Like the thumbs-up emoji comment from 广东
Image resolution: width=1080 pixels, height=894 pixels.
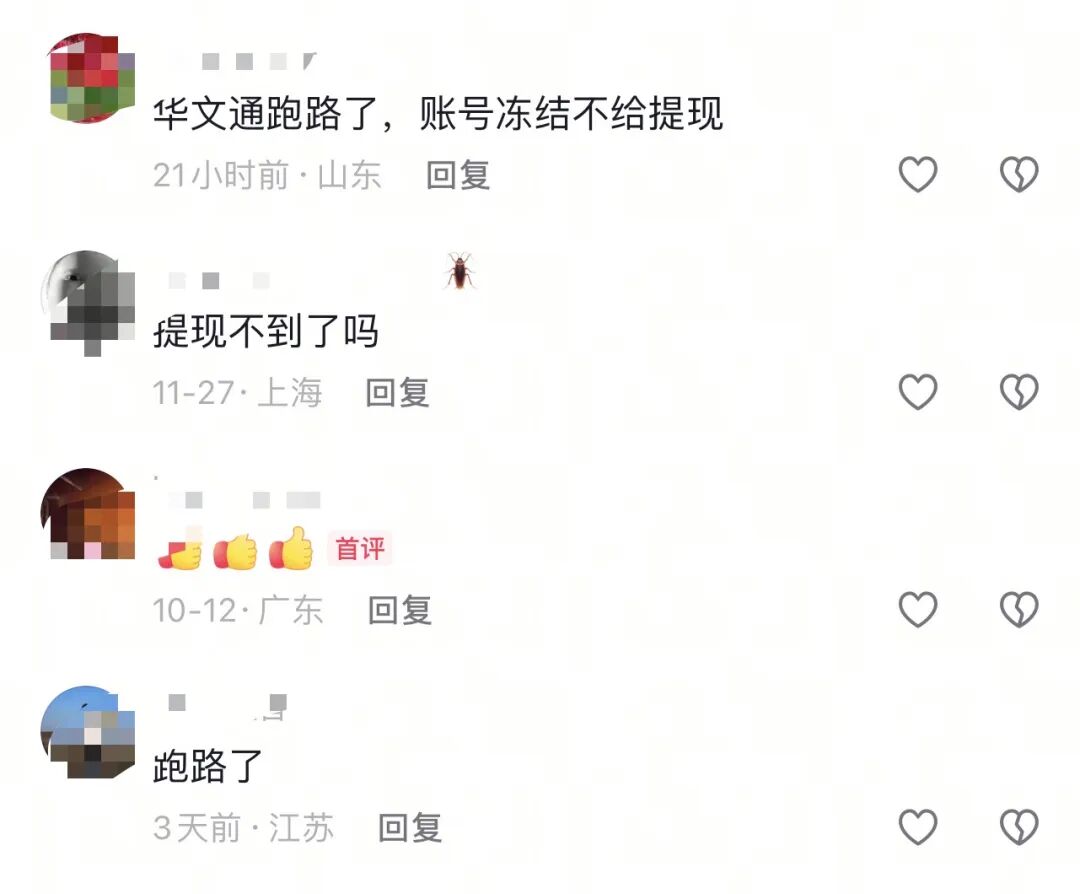[917, 609]
